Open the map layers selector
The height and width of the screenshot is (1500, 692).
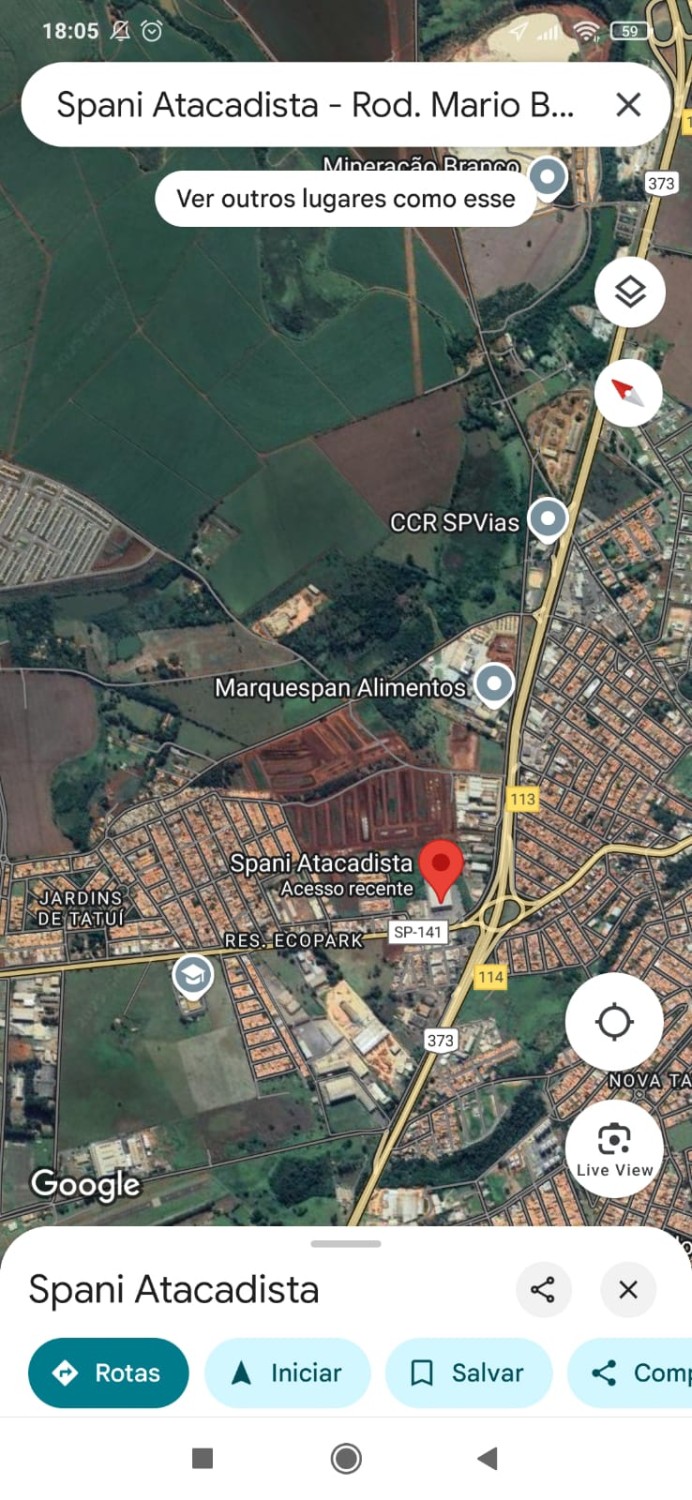click(629, 292)
